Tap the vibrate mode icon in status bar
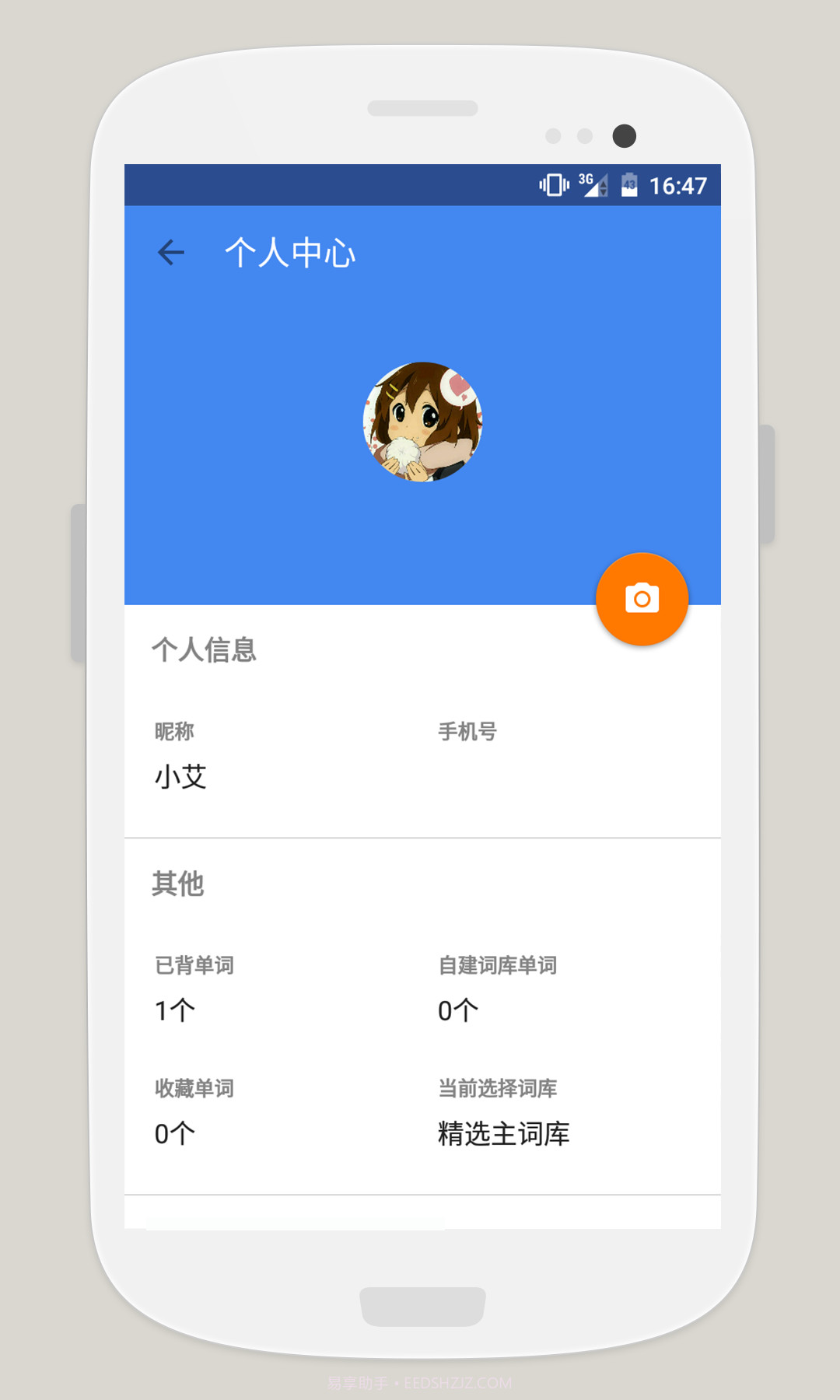Screen dimensions: 840x1400 552,186
